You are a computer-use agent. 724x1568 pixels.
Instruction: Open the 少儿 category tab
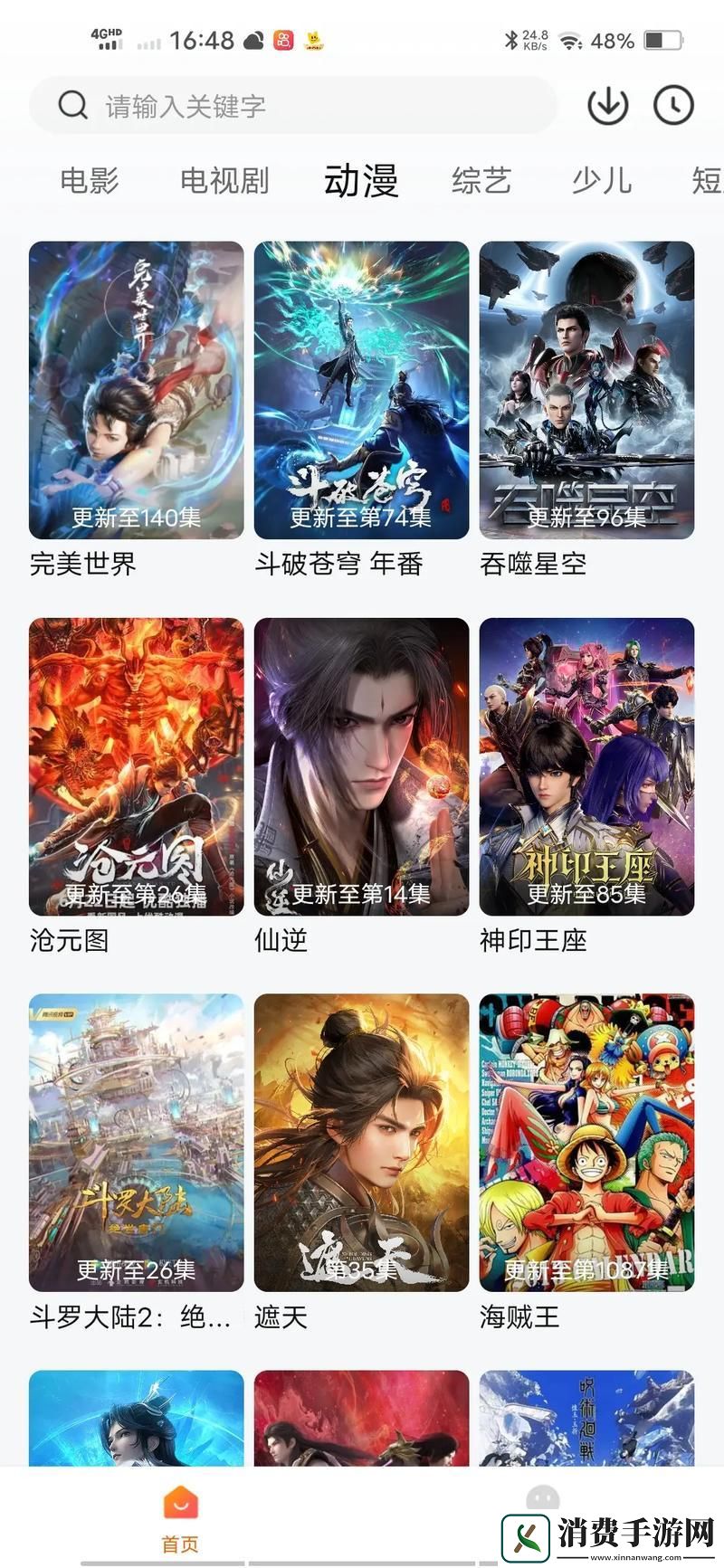601,181
